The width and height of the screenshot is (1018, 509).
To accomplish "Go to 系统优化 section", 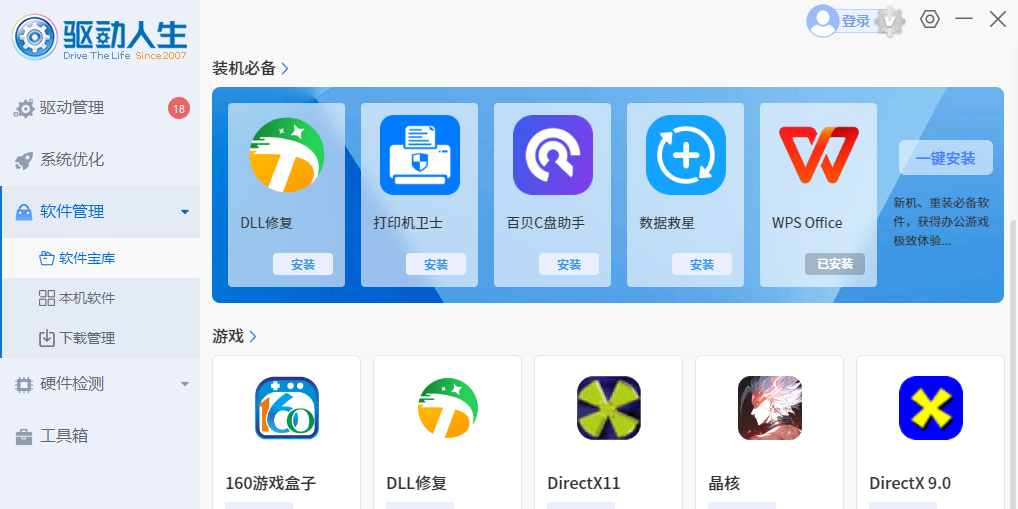I will point(72,160).
